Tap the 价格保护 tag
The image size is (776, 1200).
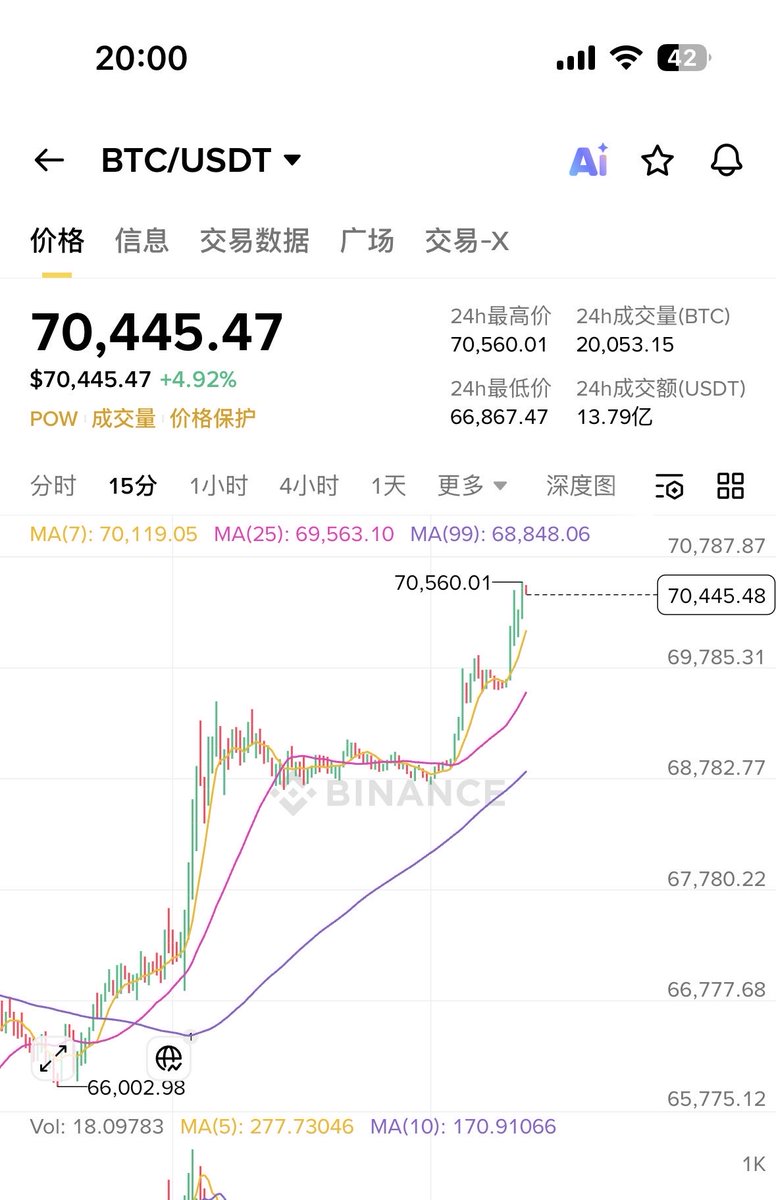[x=212, y=419]
